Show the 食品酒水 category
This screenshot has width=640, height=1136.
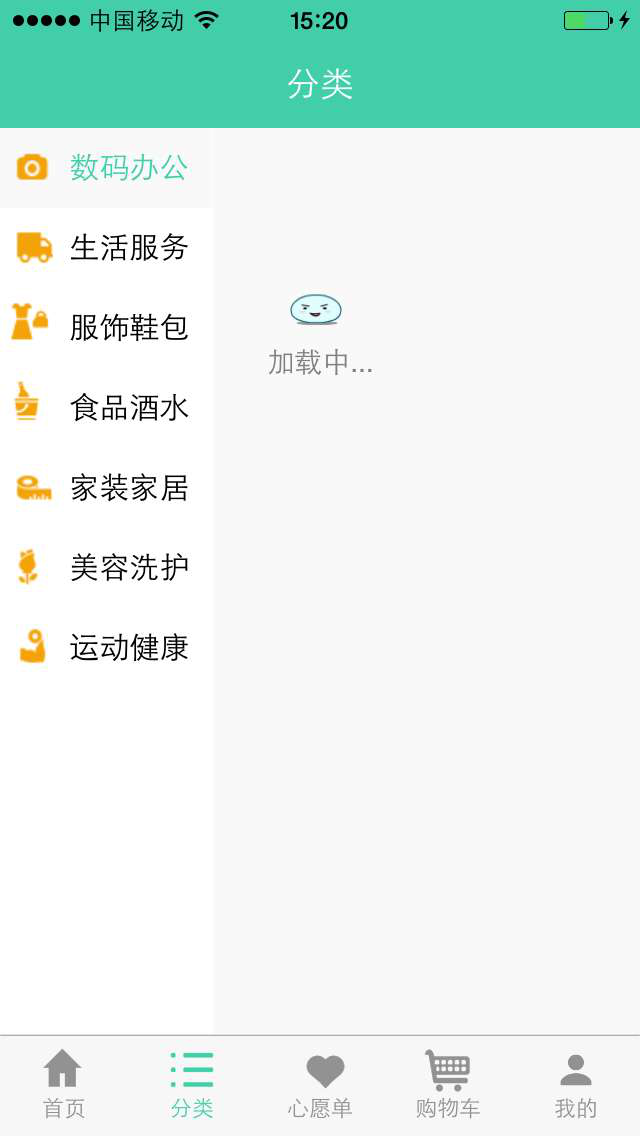(x=106, y=408)
